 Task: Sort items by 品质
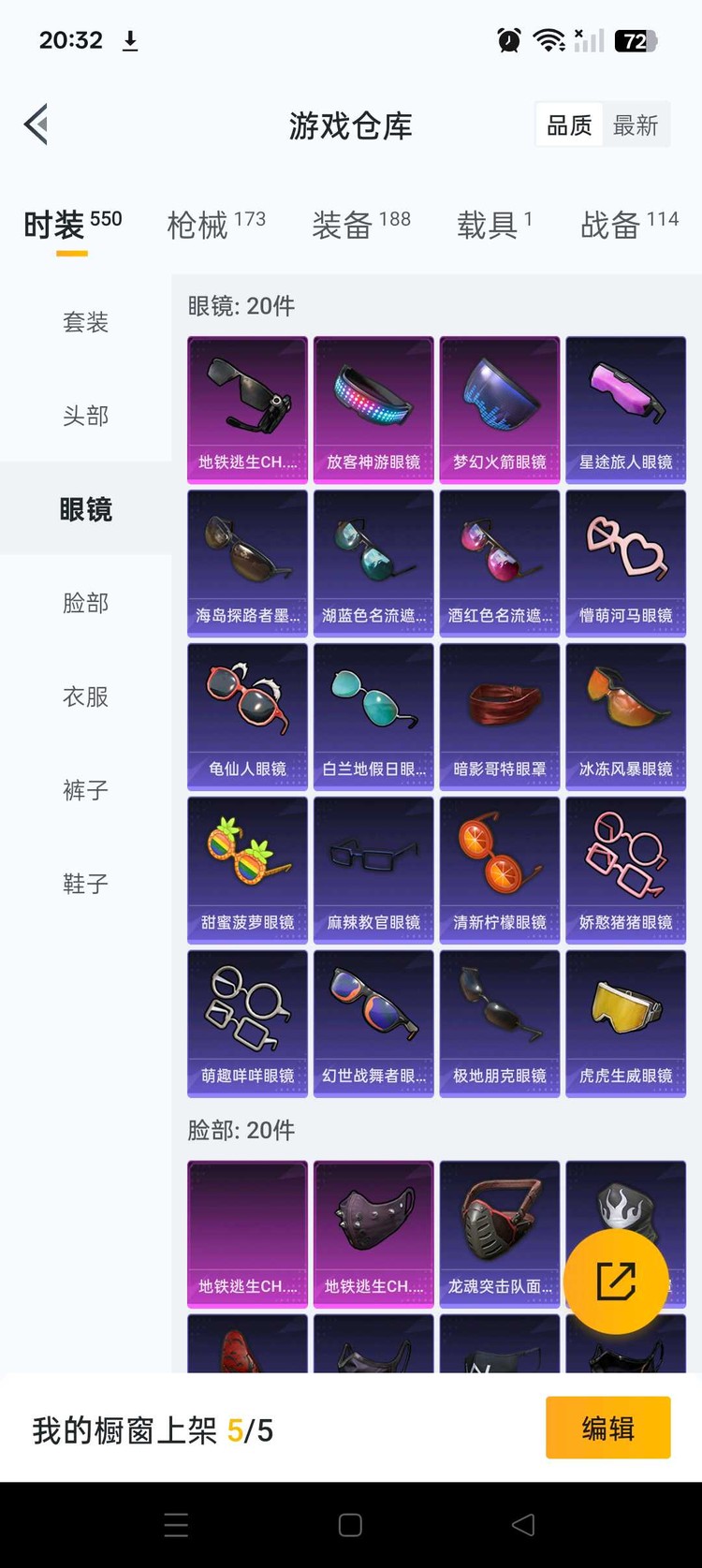pos(569,125)
